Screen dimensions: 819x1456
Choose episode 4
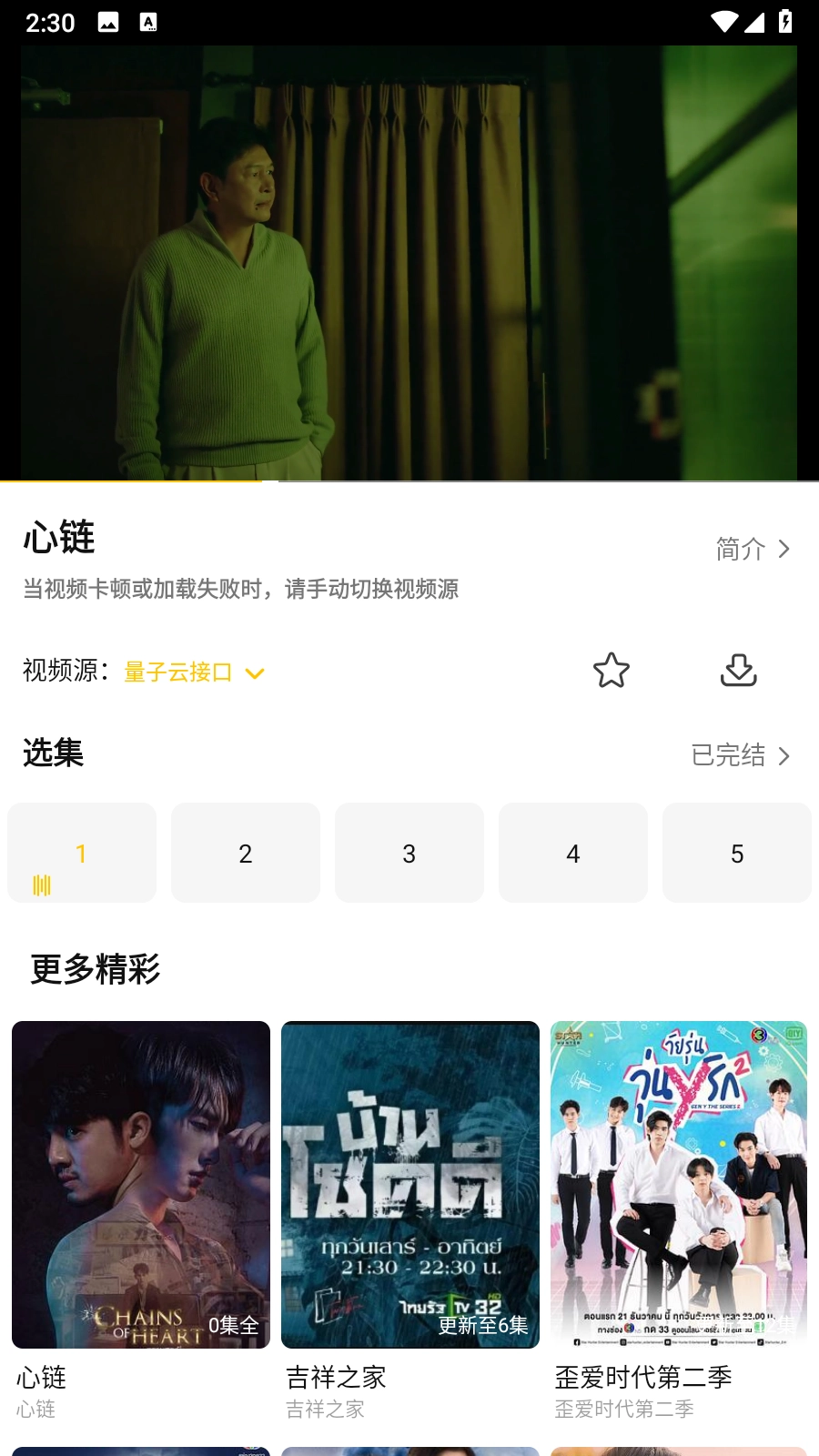pos(573,854)
